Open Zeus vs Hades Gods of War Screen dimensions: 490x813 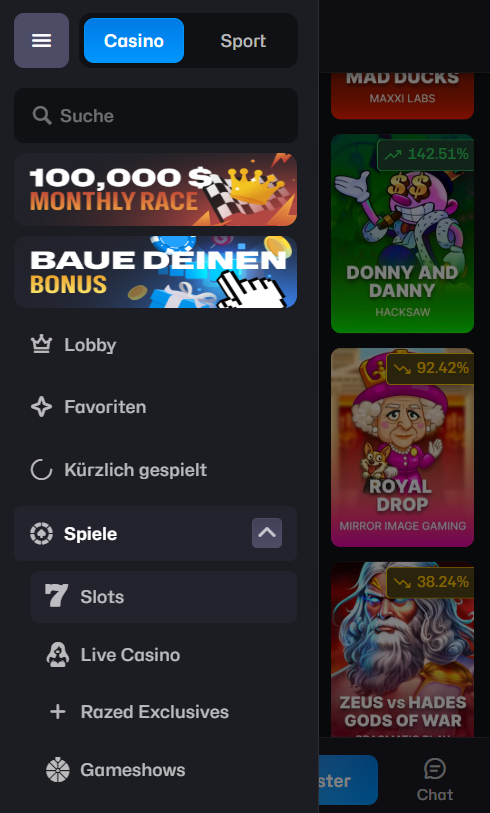(402, 649)
